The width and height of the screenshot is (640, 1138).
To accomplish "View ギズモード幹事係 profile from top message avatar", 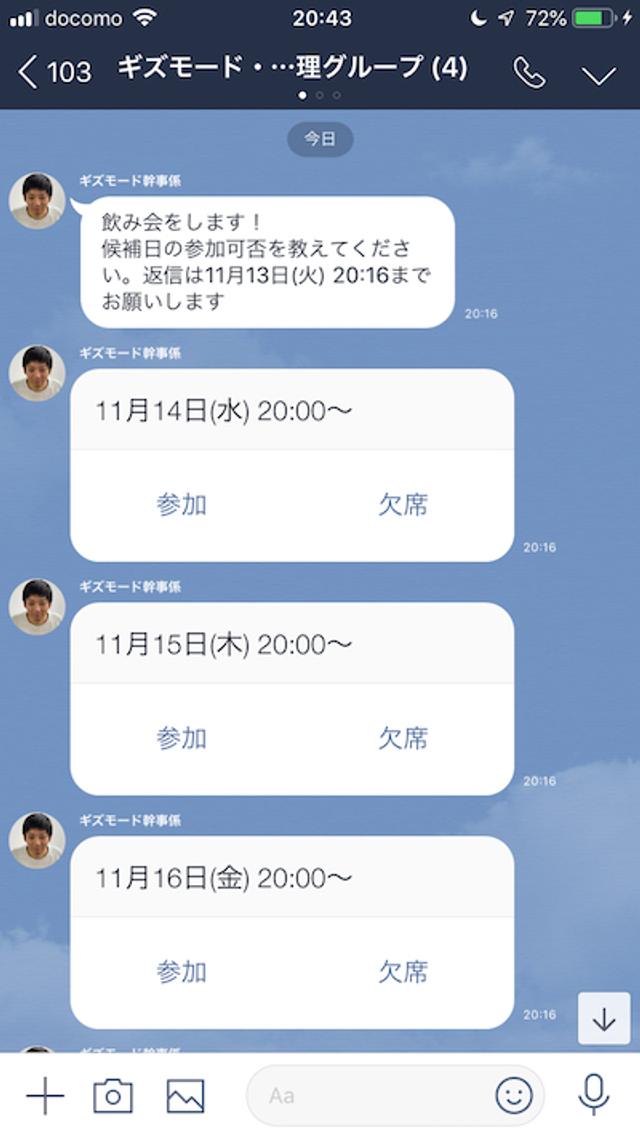I will (37, 200).
